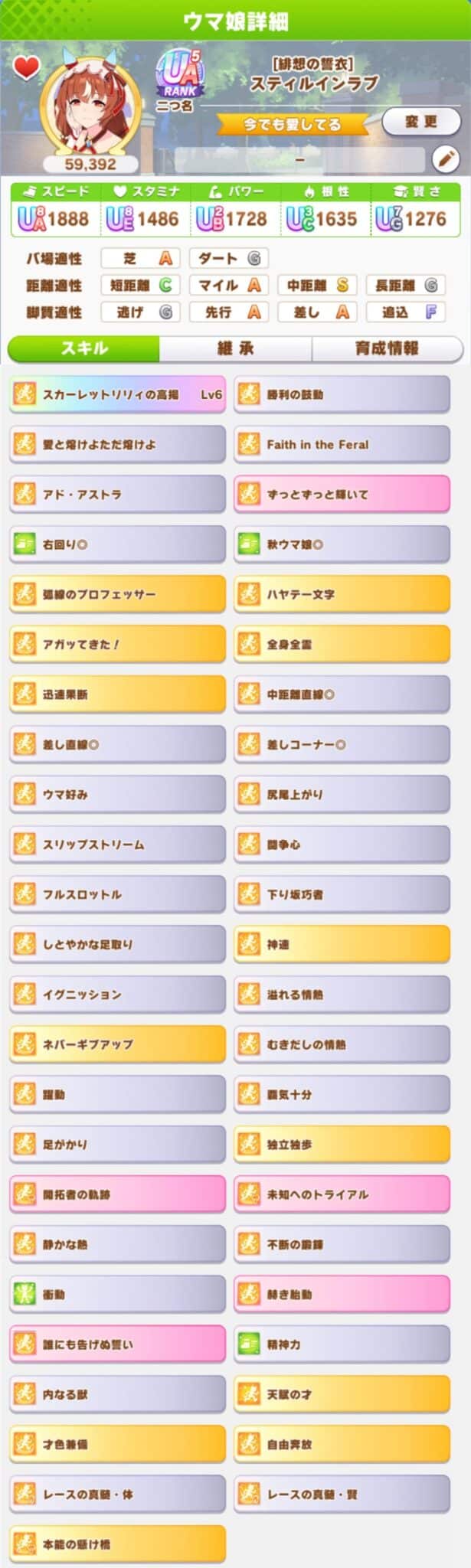Viewport: 471px width, 1568px height.
Task: Check the 全身全霊 skill details
Action: click(342, 644)
